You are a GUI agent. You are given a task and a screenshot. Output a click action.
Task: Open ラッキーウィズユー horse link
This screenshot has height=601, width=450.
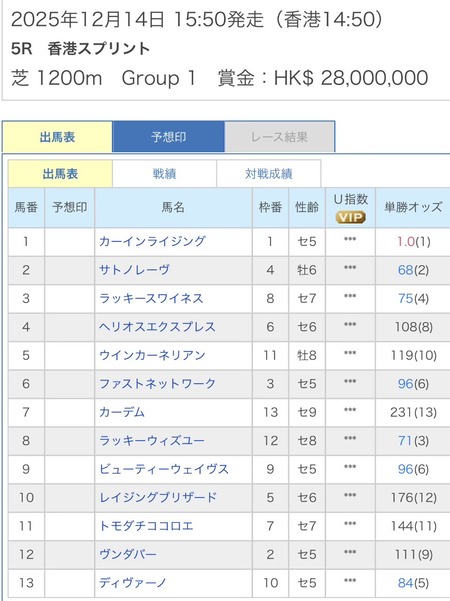click(152, 440)
